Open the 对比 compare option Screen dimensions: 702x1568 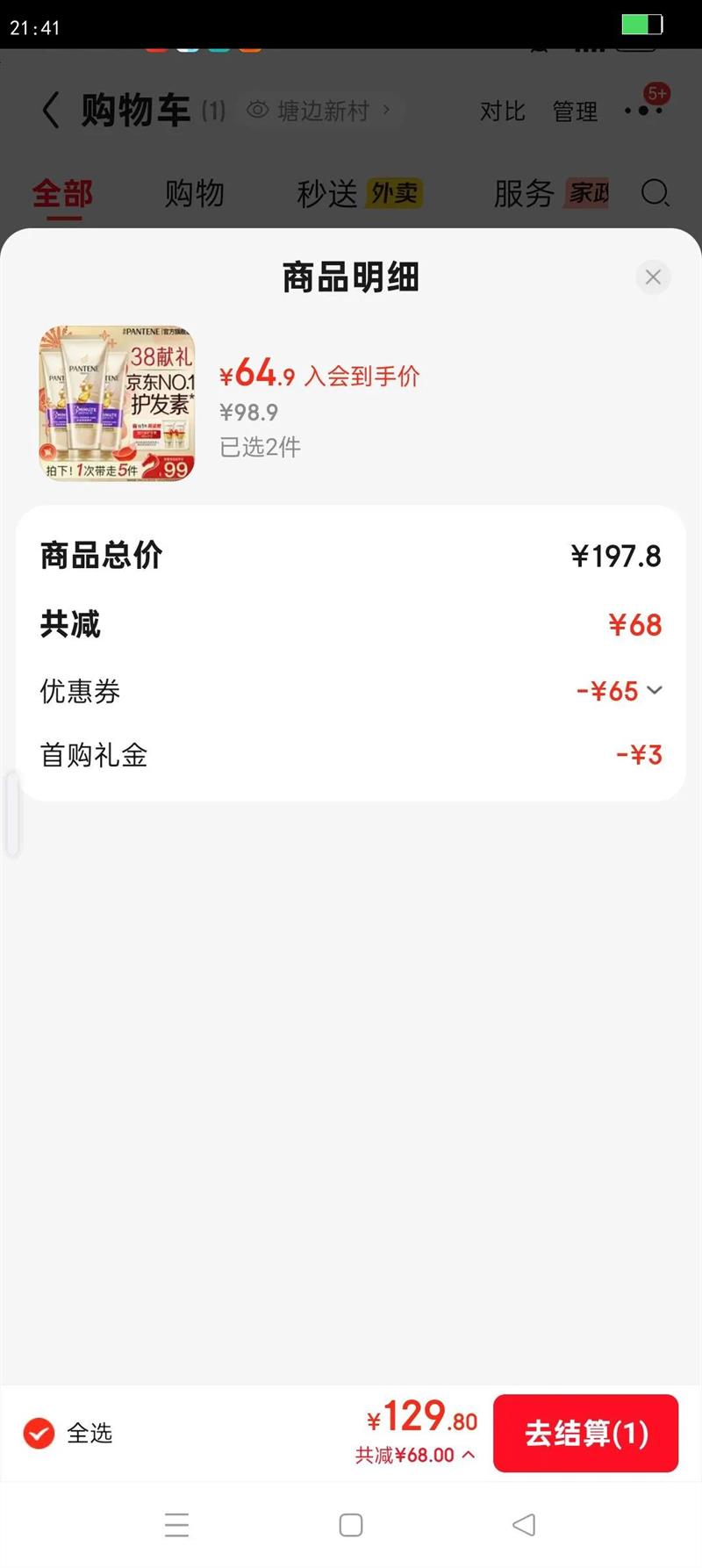point(502,111)
